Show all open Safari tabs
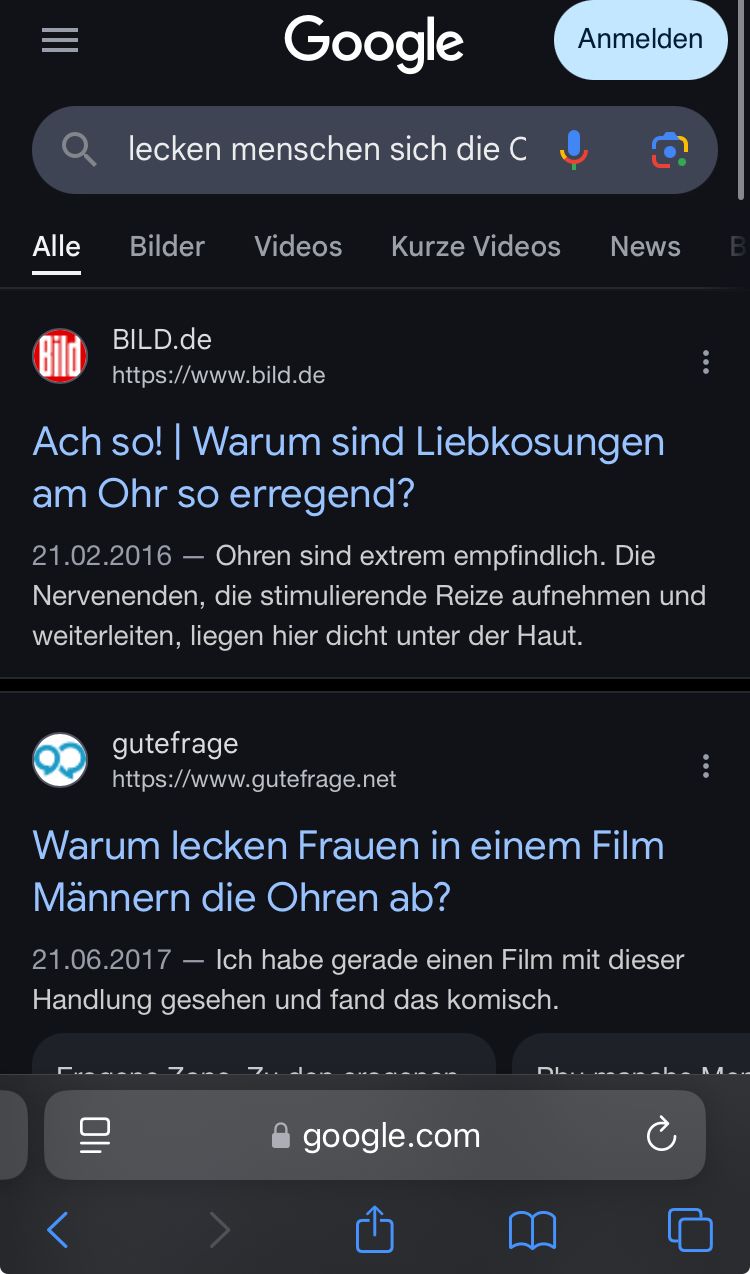 [x=690, y=1230]
